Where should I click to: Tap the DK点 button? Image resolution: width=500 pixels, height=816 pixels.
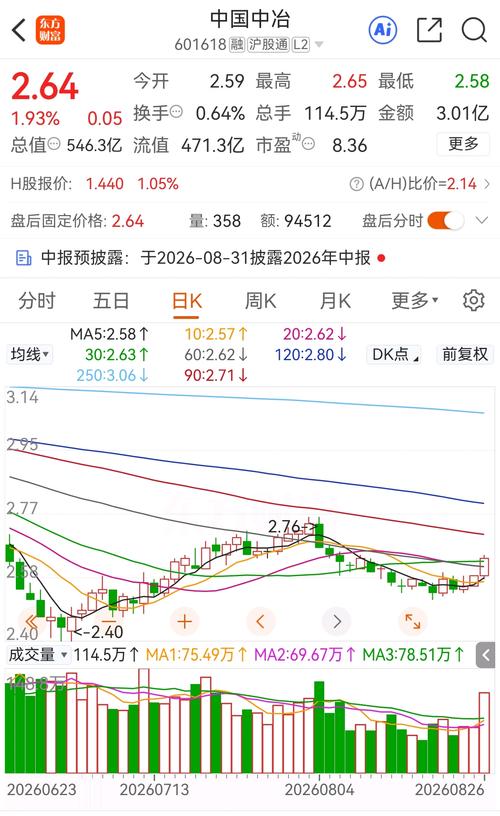[x=395, y=354]
